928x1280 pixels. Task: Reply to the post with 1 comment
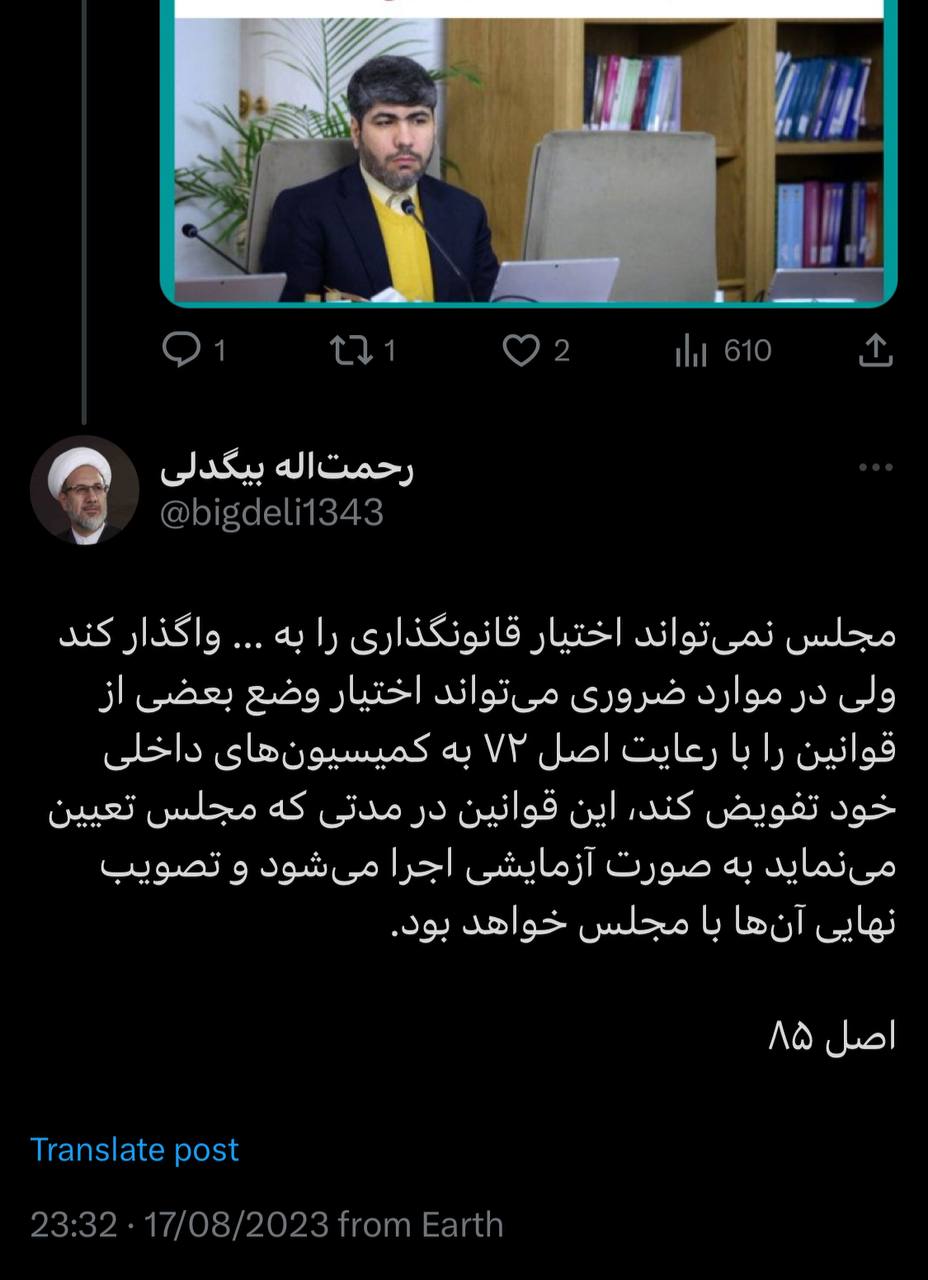(181, 351)
